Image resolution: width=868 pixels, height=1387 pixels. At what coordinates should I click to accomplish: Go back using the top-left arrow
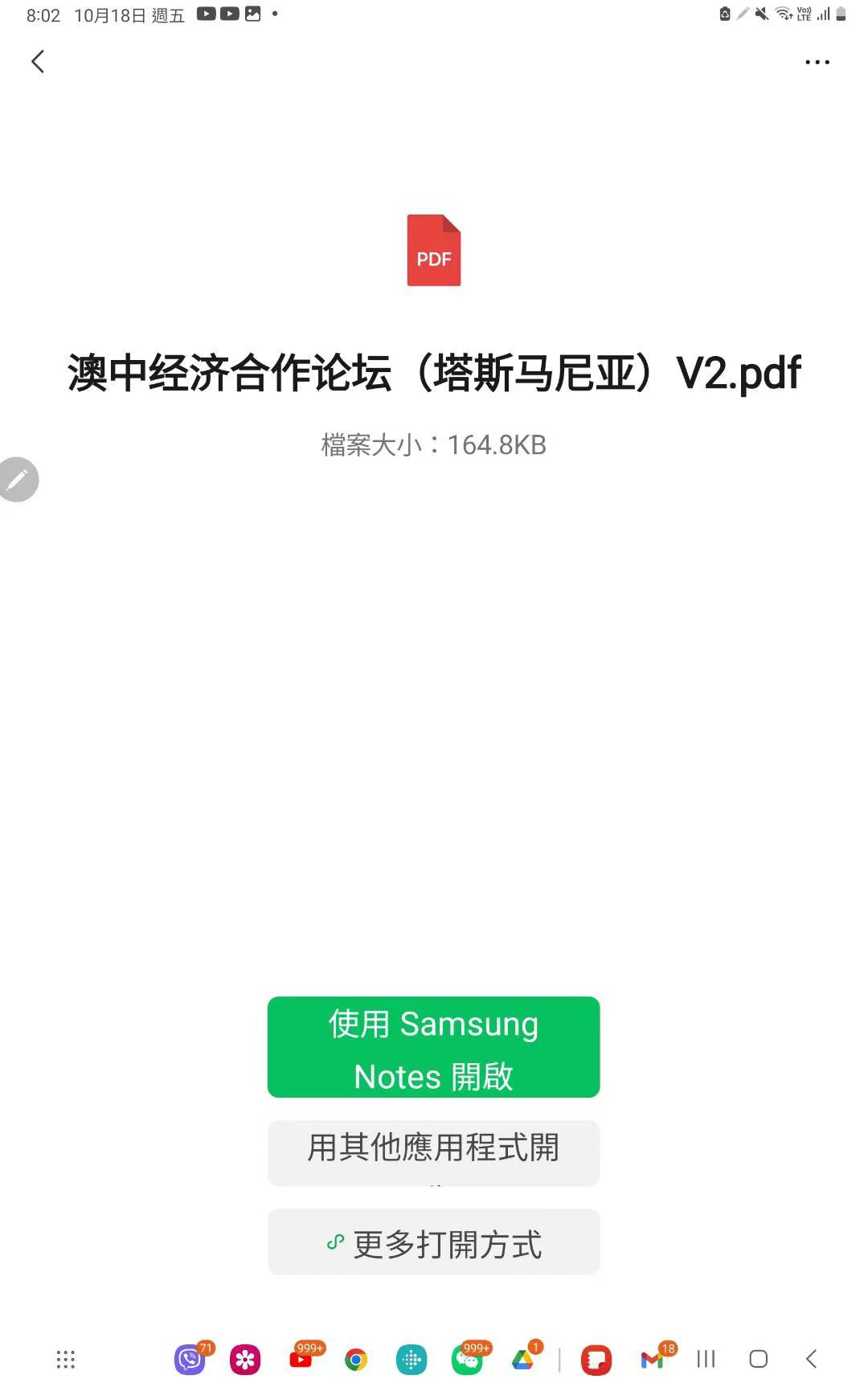[38, 62]
